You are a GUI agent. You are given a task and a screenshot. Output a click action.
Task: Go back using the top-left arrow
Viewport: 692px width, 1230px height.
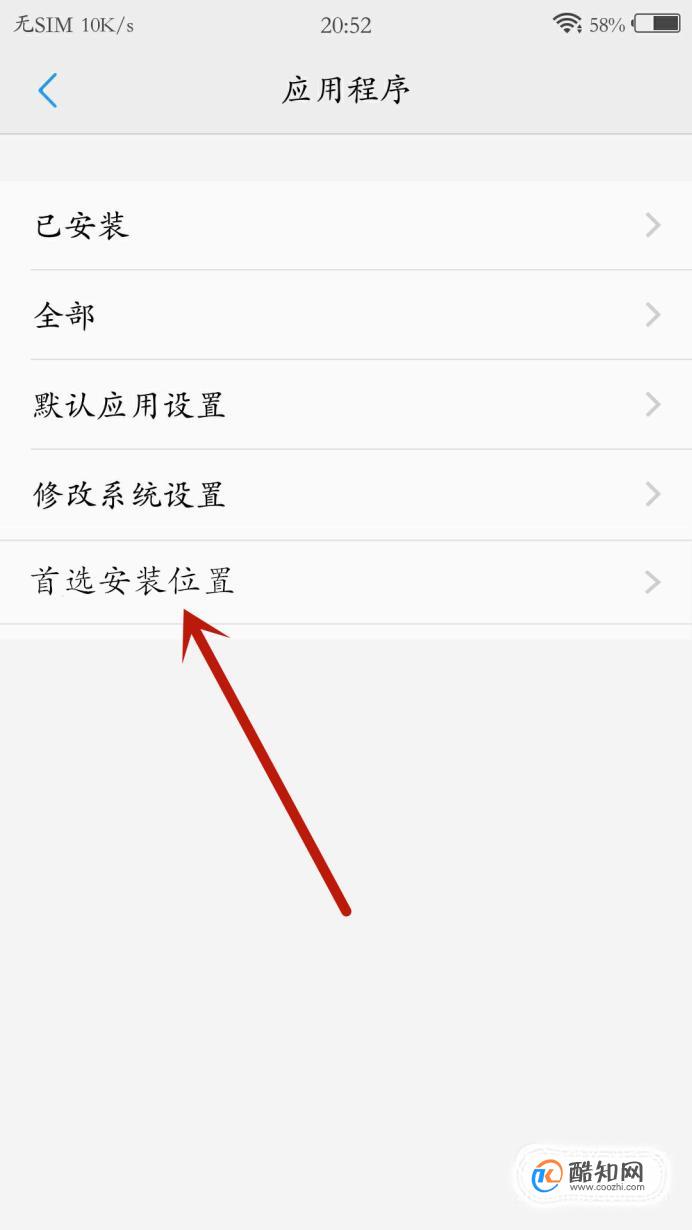(x=47, y=90)
